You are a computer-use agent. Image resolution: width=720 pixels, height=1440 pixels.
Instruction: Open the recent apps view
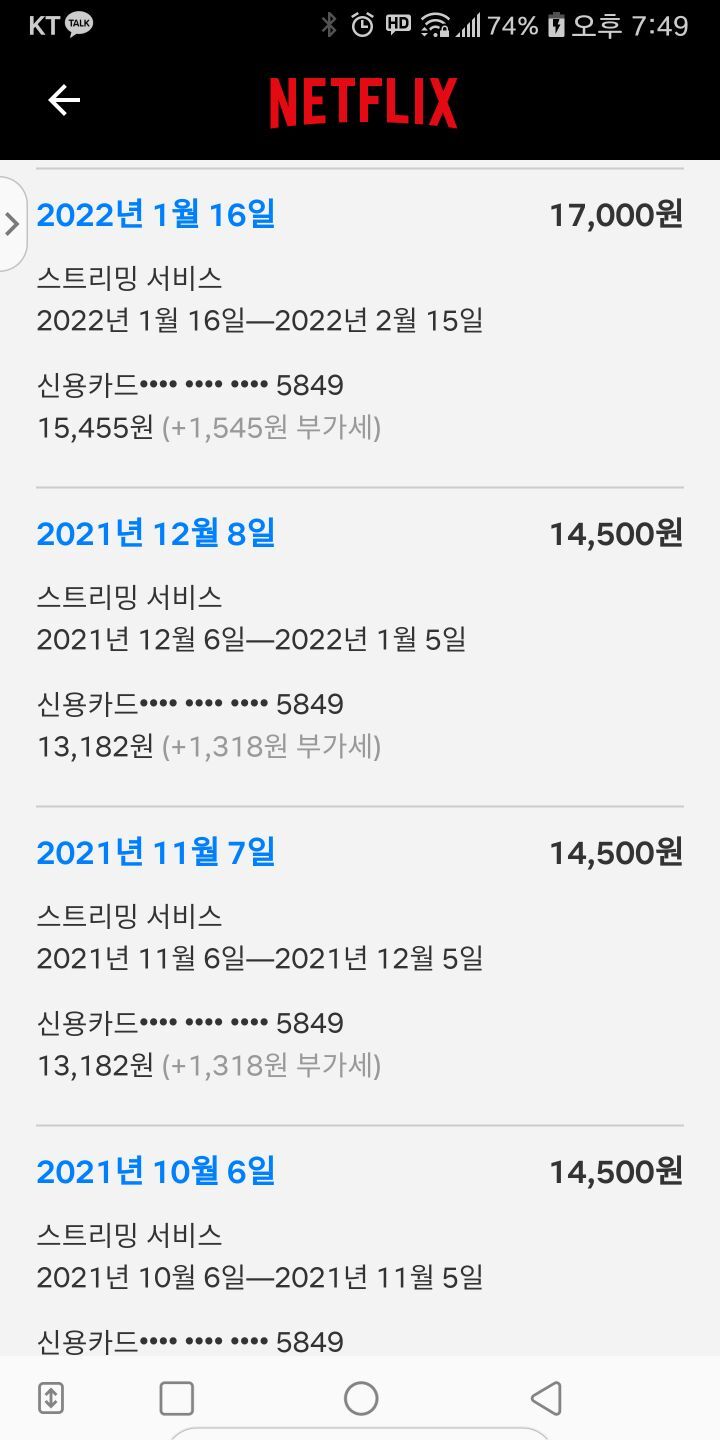pos(177,1398)
